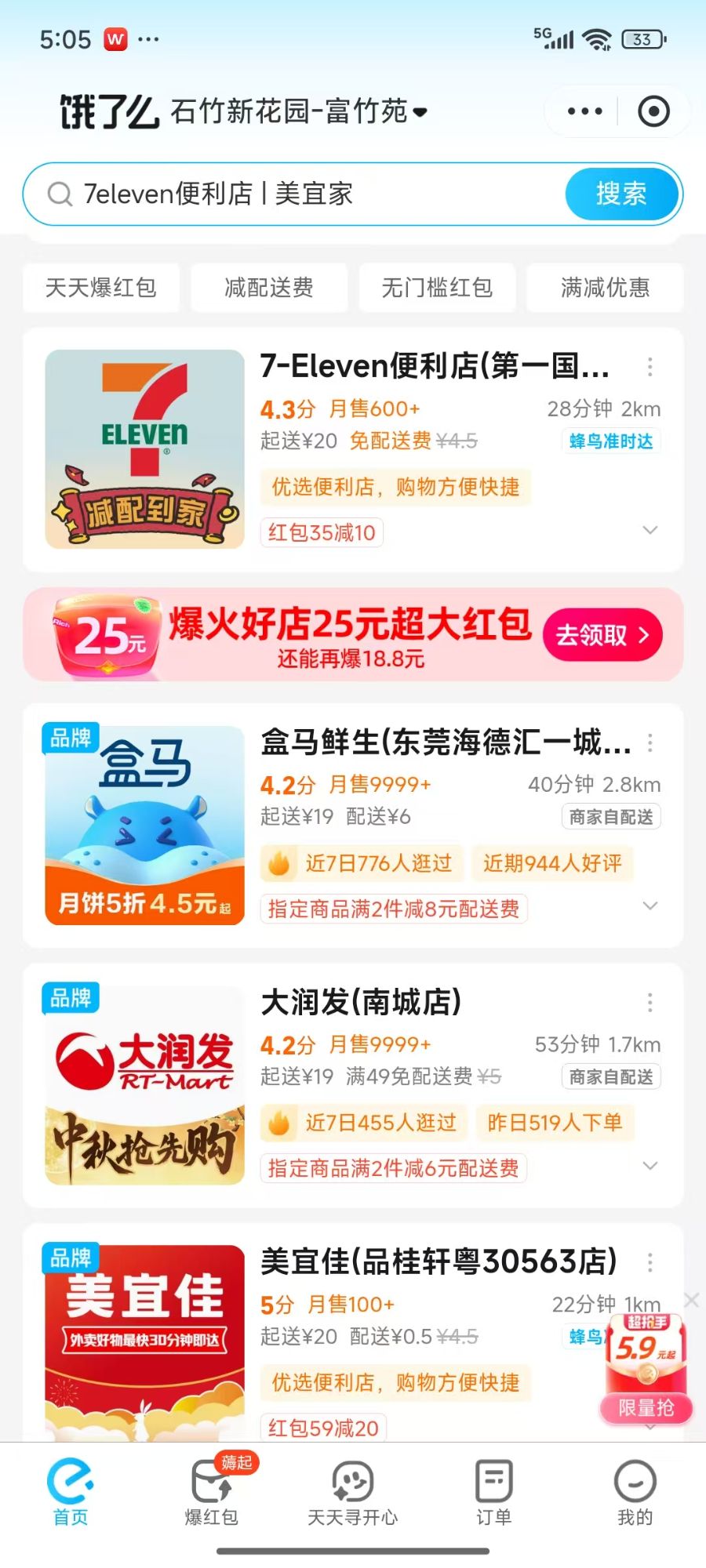Screen dimensions: 706x1568
Task: Filter stores by 满减优惠
Action: tap(605, 288)
